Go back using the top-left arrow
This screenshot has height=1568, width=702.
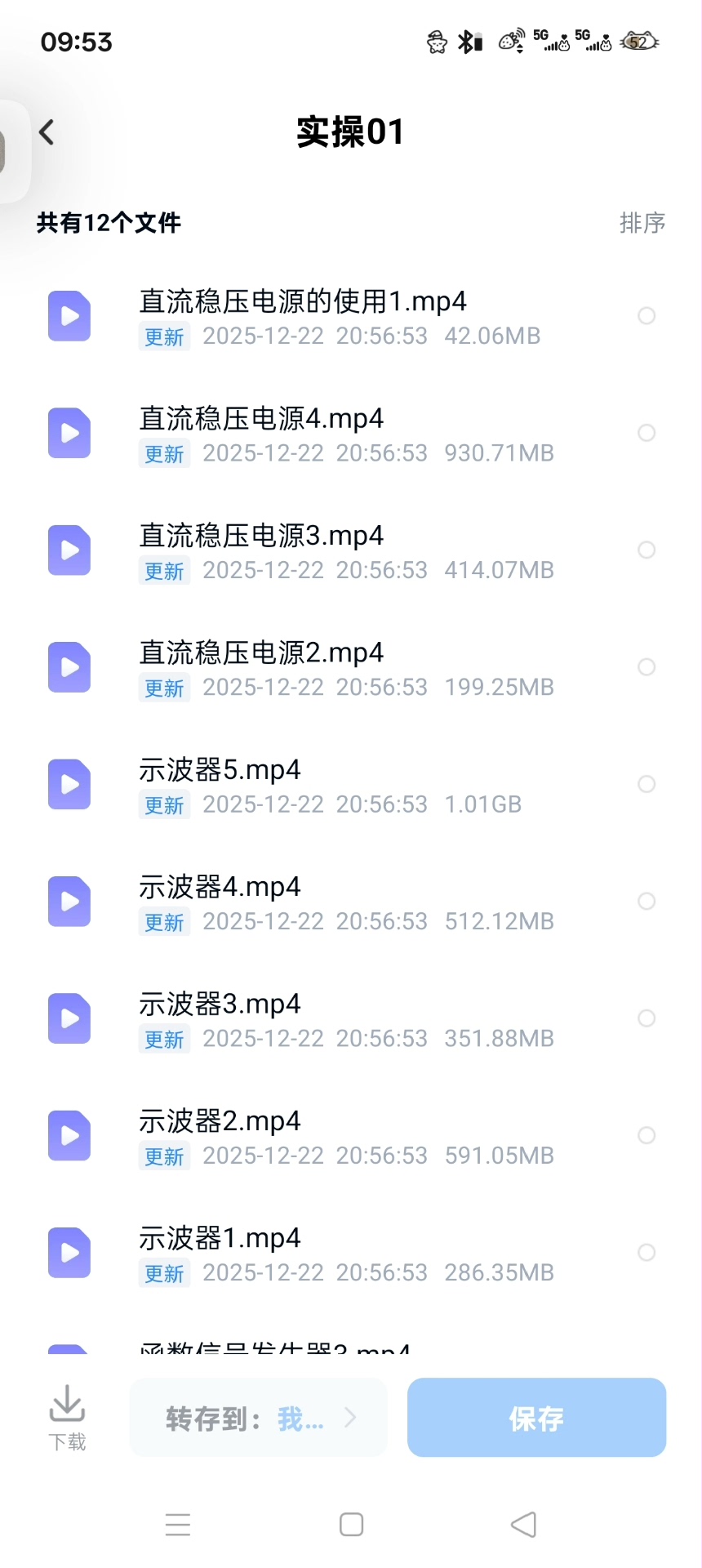point(47,132)
